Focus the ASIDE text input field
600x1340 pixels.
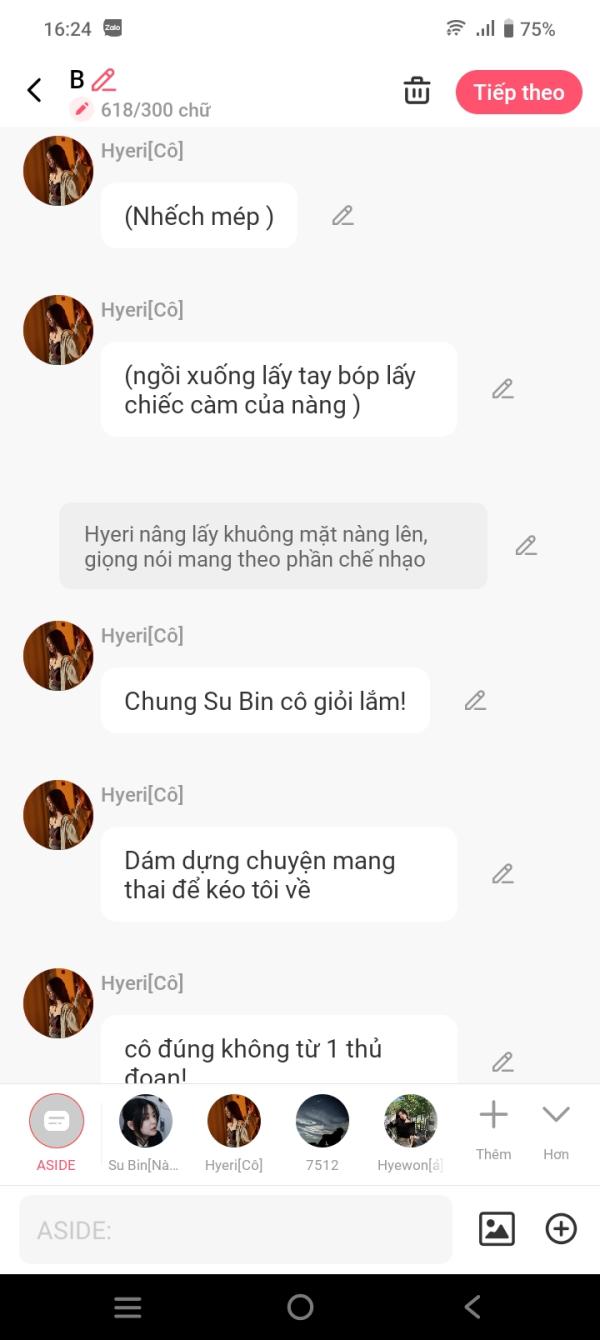point(235,1230)
